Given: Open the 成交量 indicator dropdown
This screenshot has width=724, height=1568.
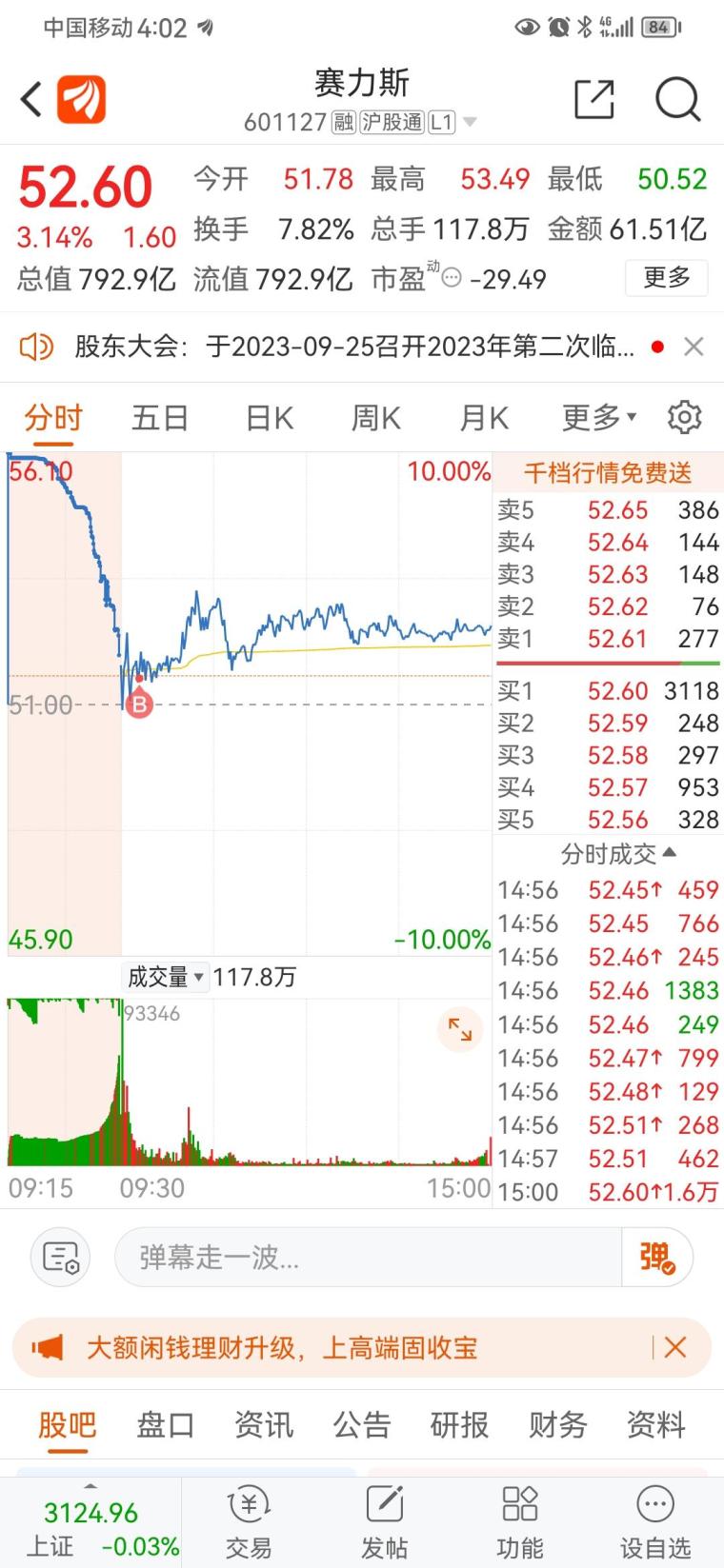Looking at the screenshot, I should 166,977.
